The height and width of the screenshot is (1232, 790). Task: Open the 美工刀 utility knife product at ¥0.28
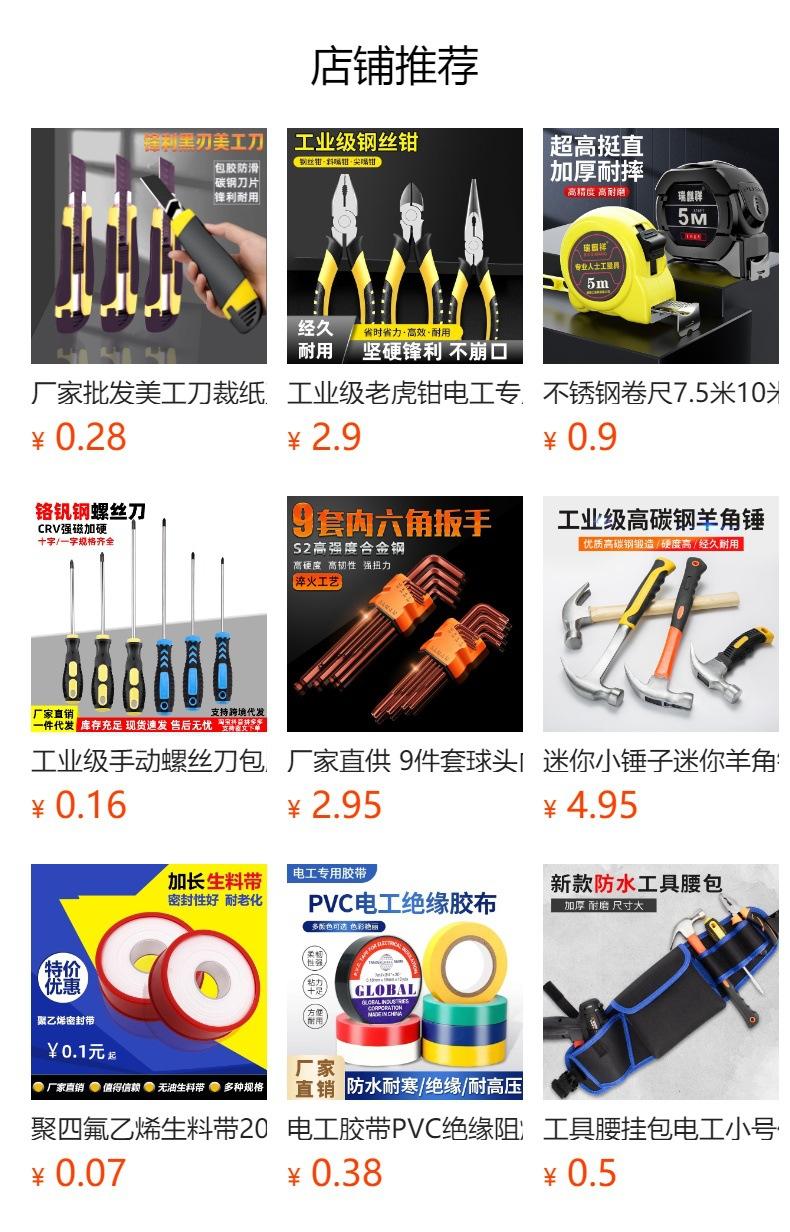coord(149,246)
